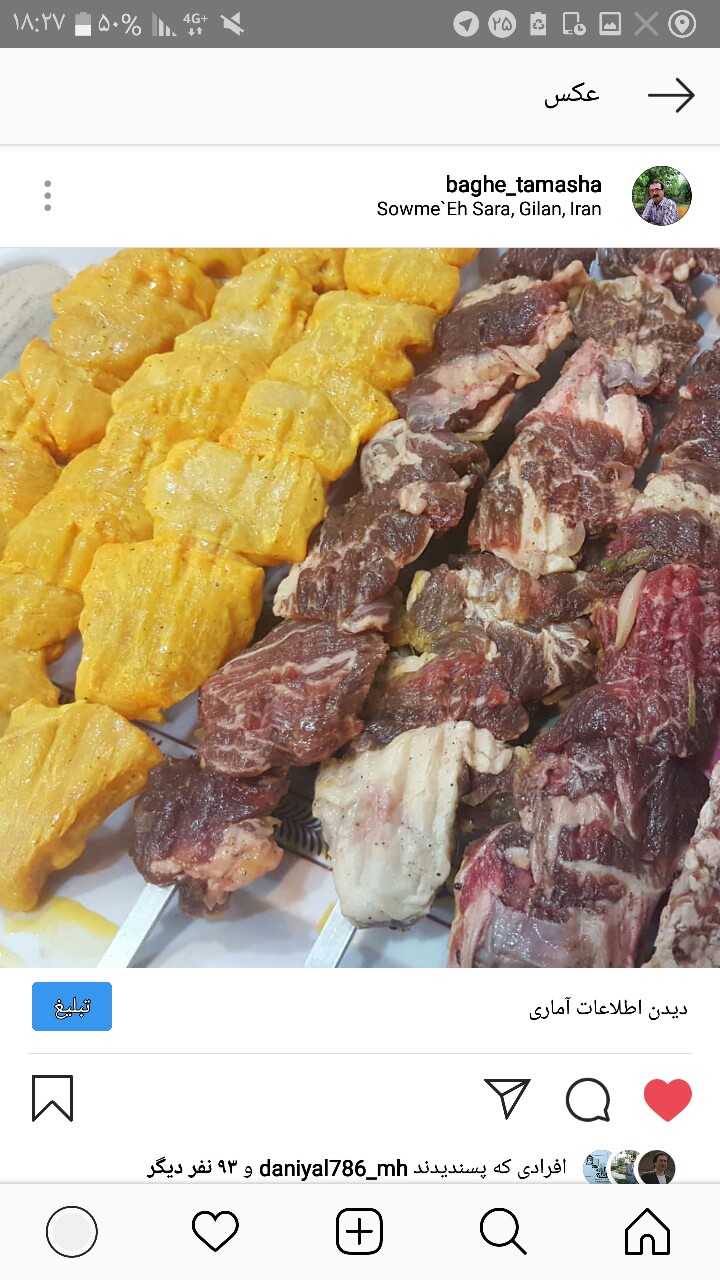Screen dimensions: 720x1280
Task: Open comments with the speech bubble icon
Action: [588, 1100]
